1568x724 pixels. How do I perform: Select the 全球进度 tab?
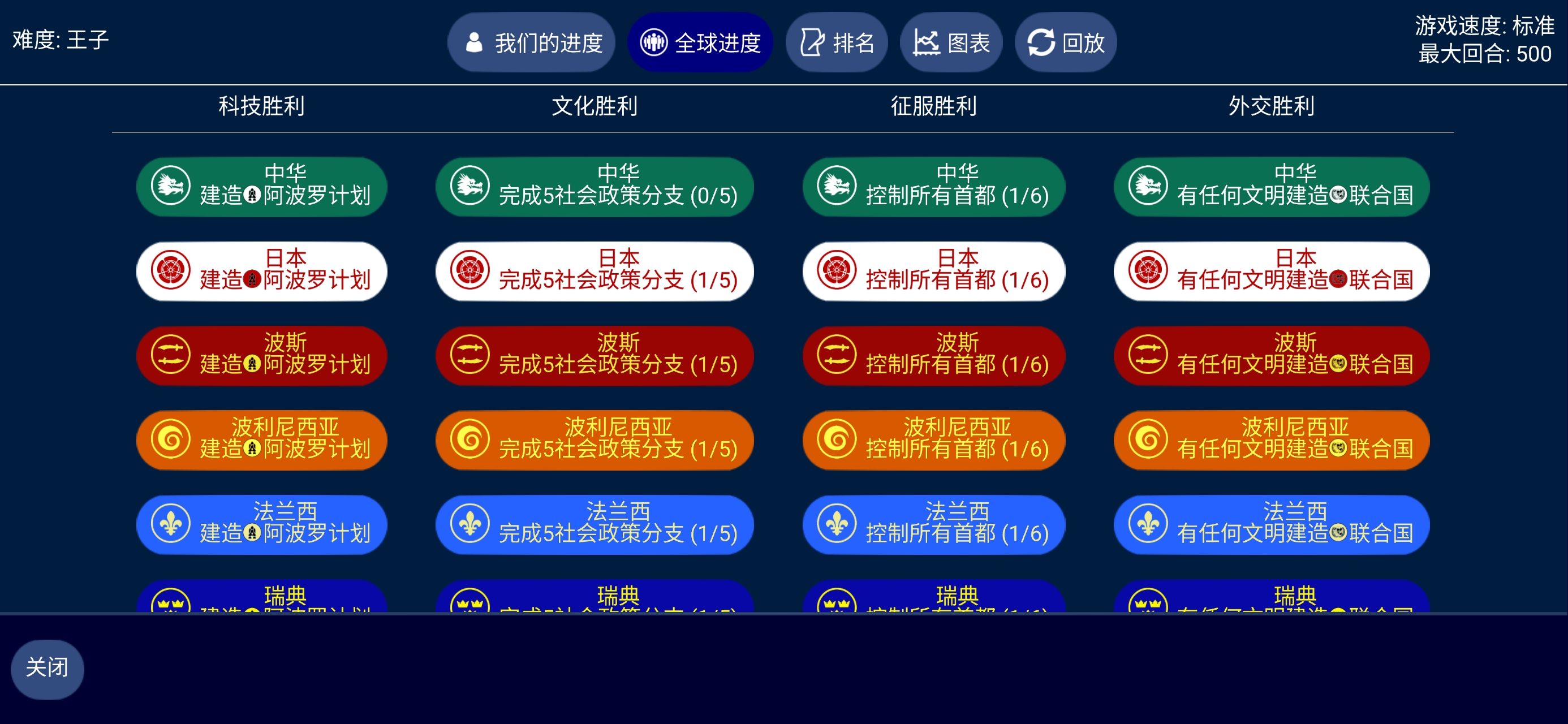coord(700,42)
